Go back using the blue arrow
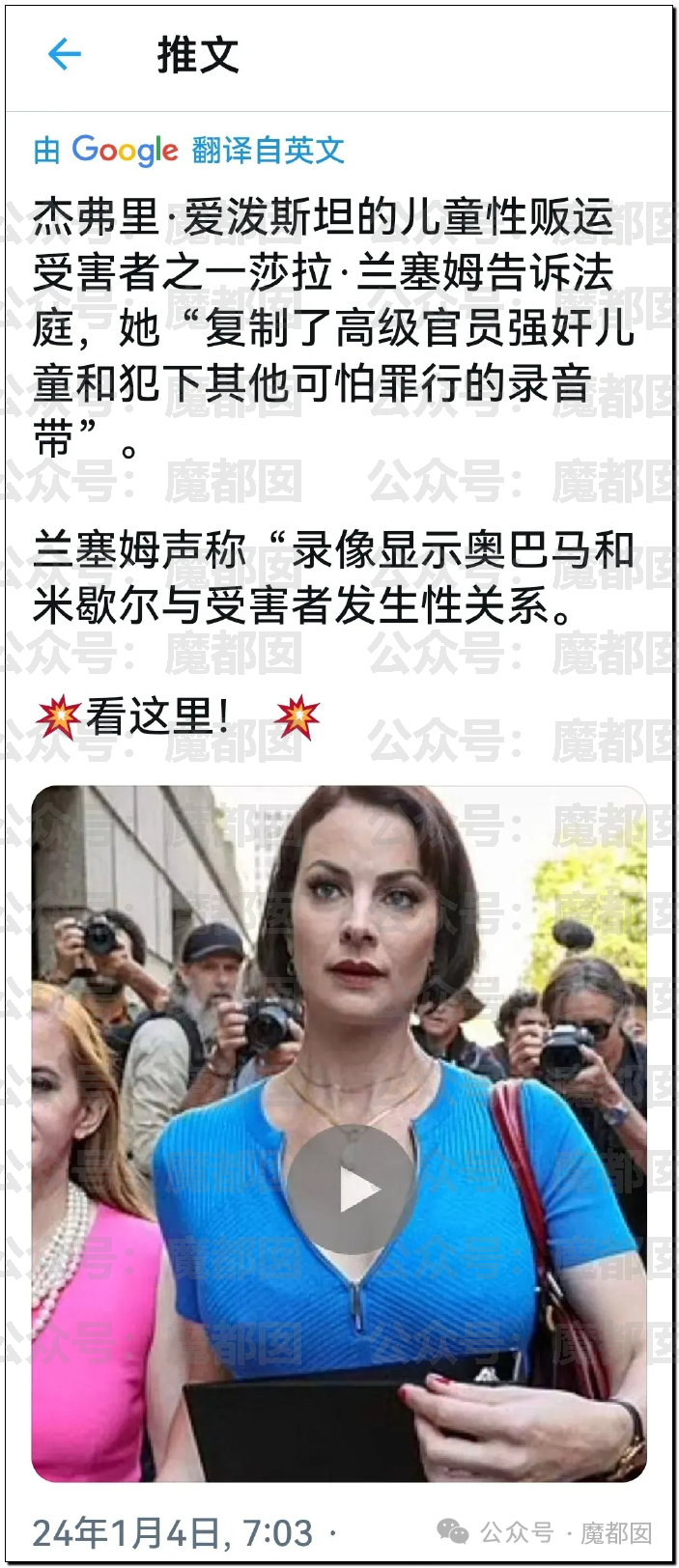 coord(64,54)
